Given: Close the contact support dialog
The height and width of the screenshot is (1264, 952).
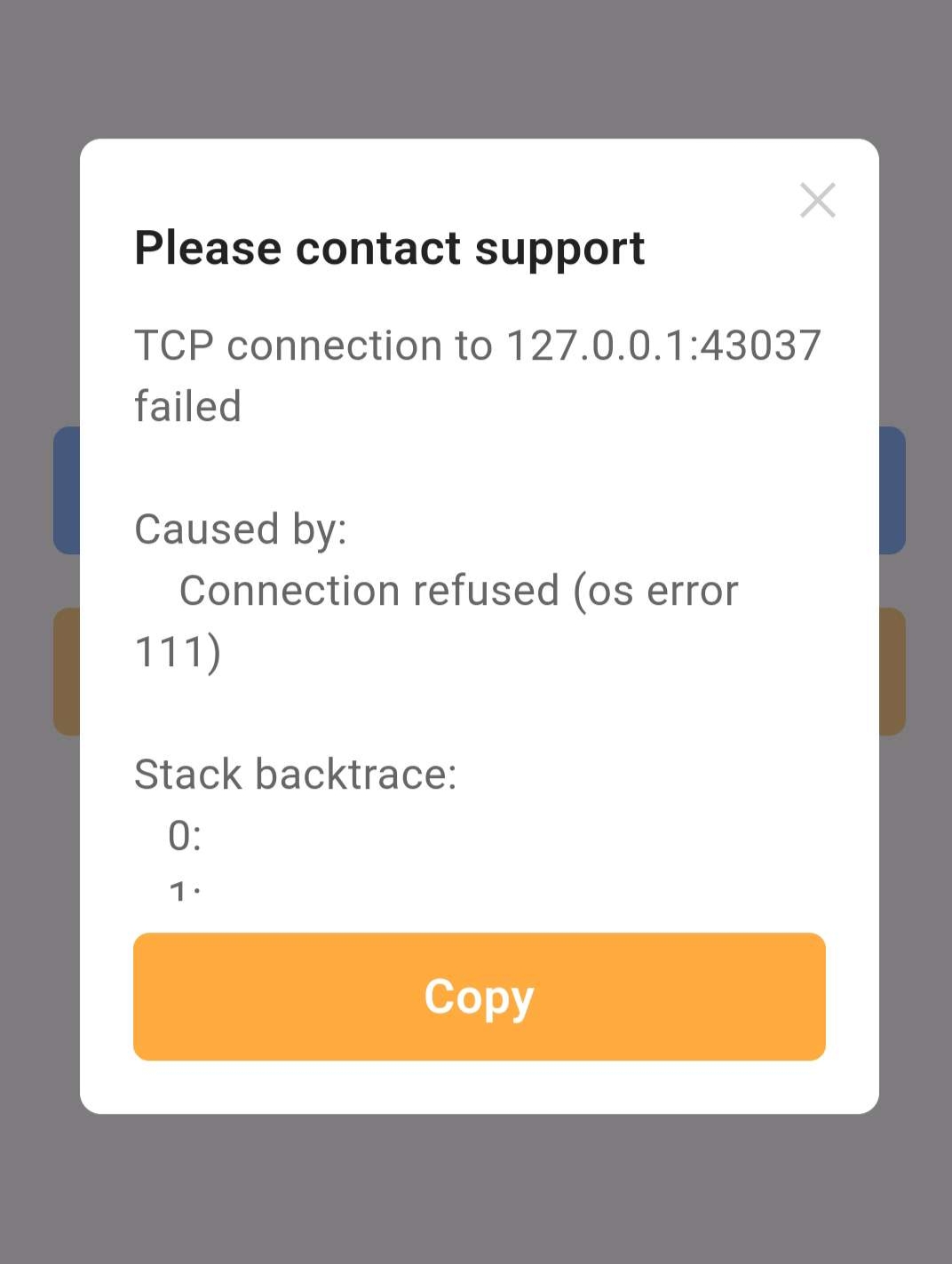Looking at the screenshot, I should click(817, 201).
